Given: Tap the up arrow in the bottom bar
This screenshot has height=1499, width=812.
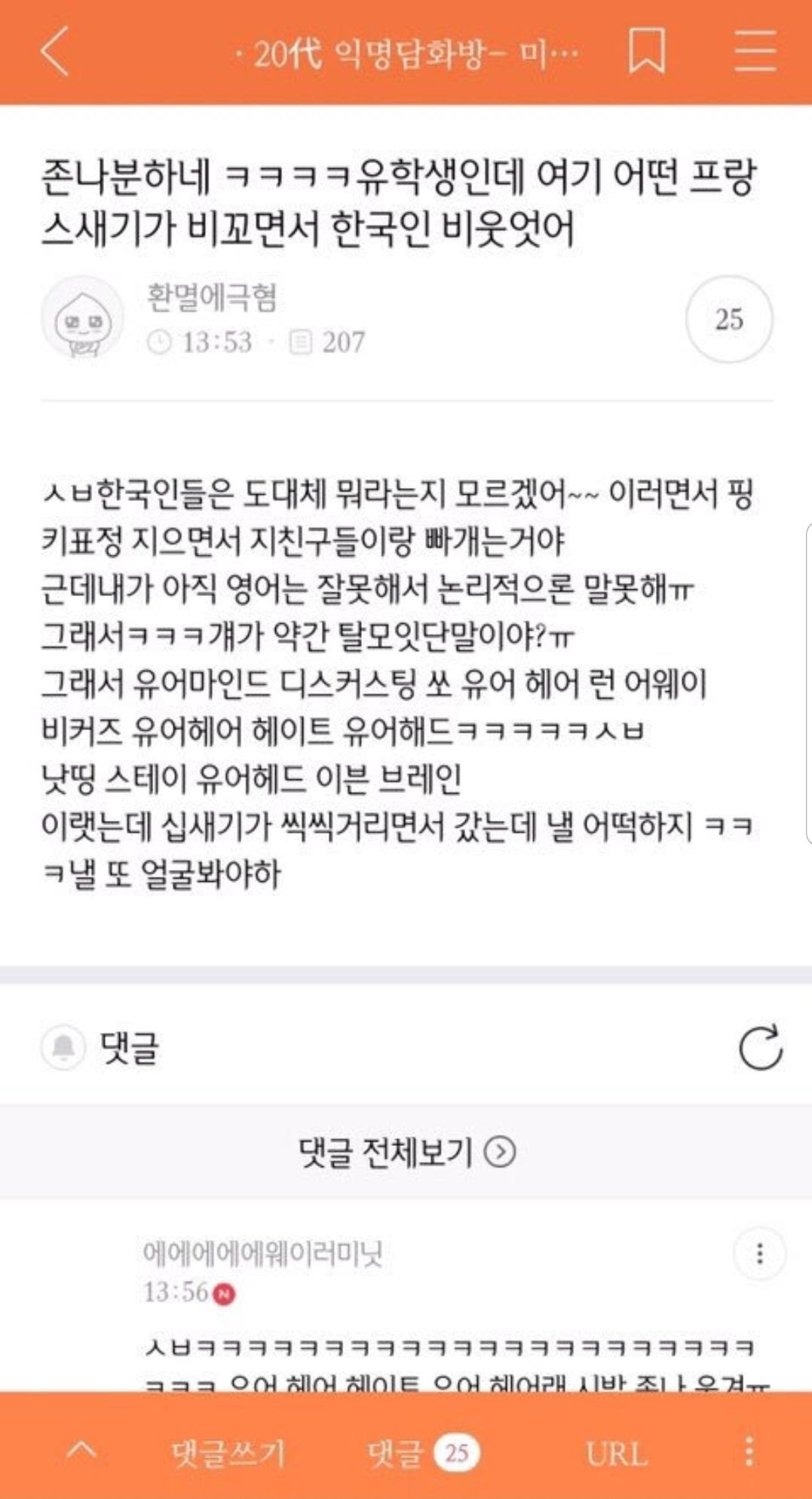Looking at the screenshot, I should [82, 1450].
